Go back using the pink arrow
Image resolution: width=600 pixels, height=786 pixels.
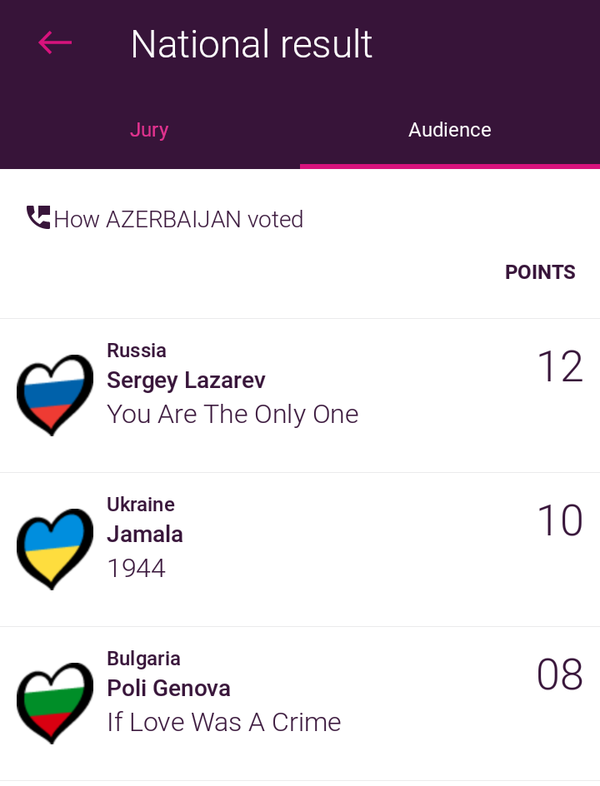pos(55,42)
